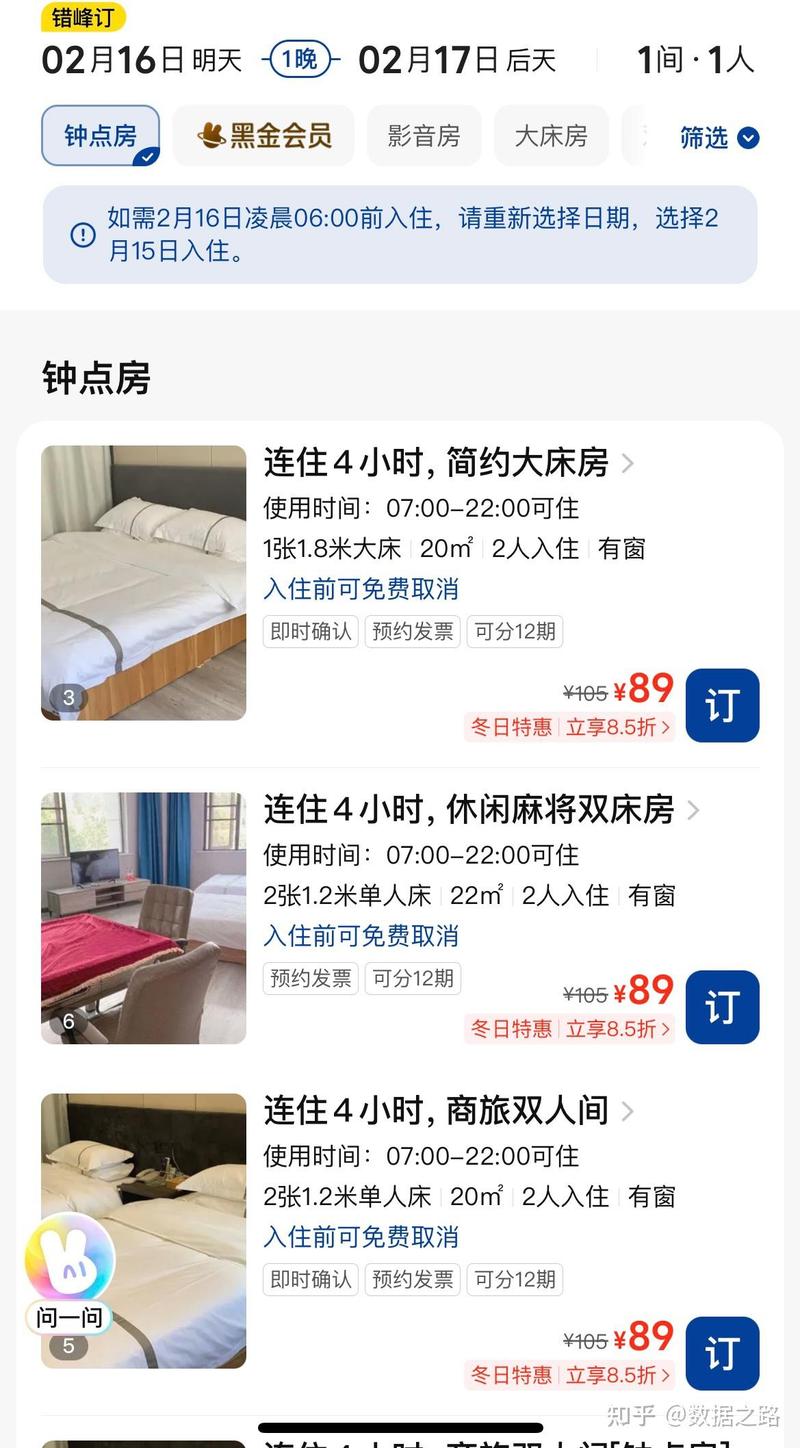Edit room and guest count 1间·1人
The width and height of the screenshot is (800, 1448).
coord(695,60)
